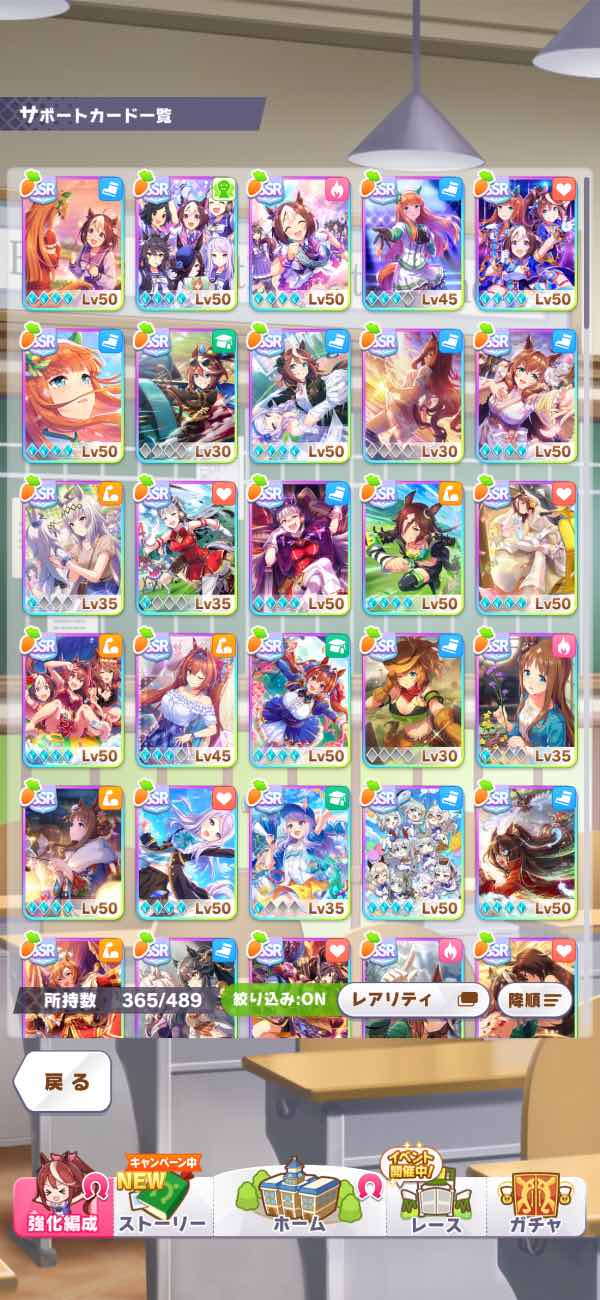
Task: Open the dark purple Lv50 card in third row
Action: [299, 545]
